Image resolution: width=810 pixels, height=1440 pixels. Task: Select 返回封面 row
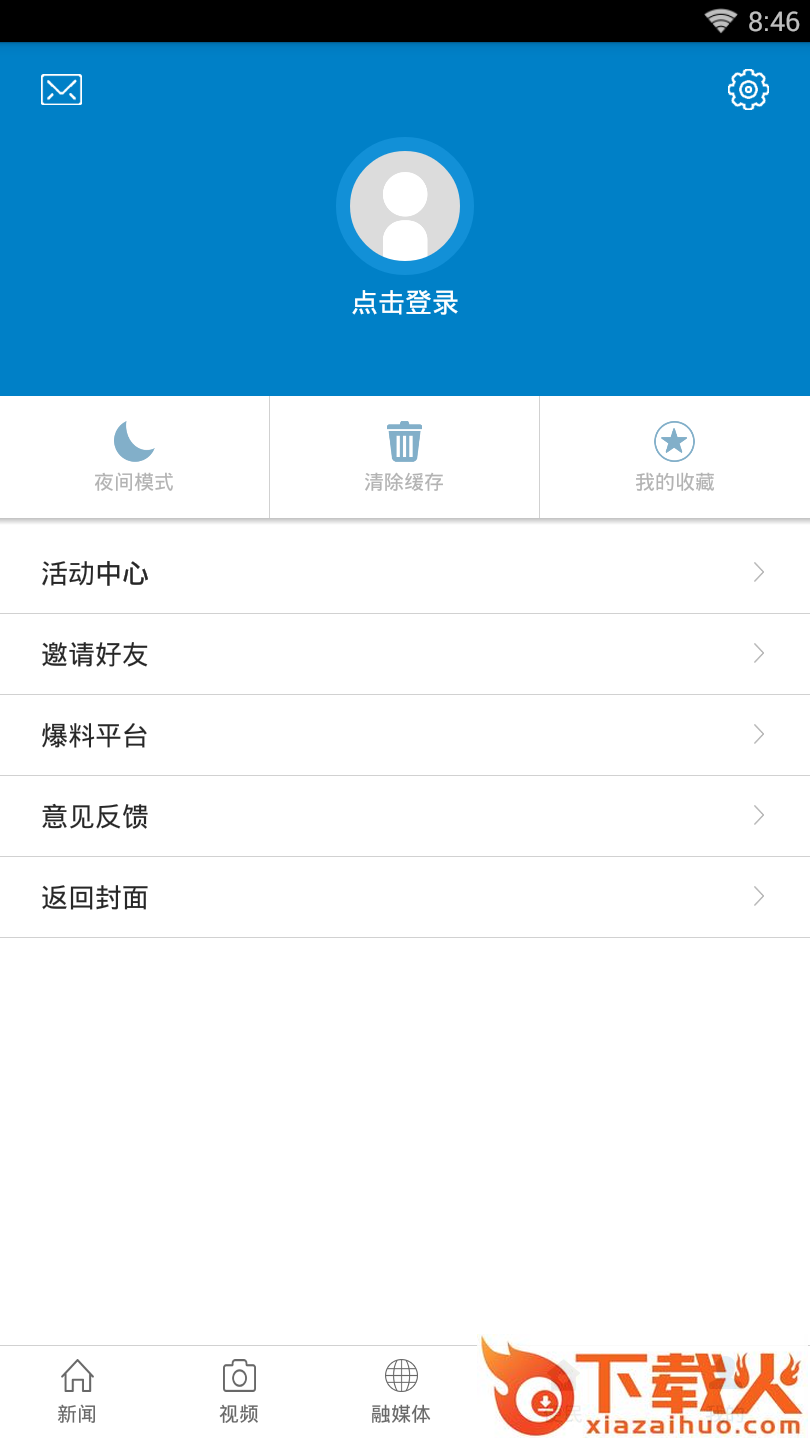tap(405, 897)
